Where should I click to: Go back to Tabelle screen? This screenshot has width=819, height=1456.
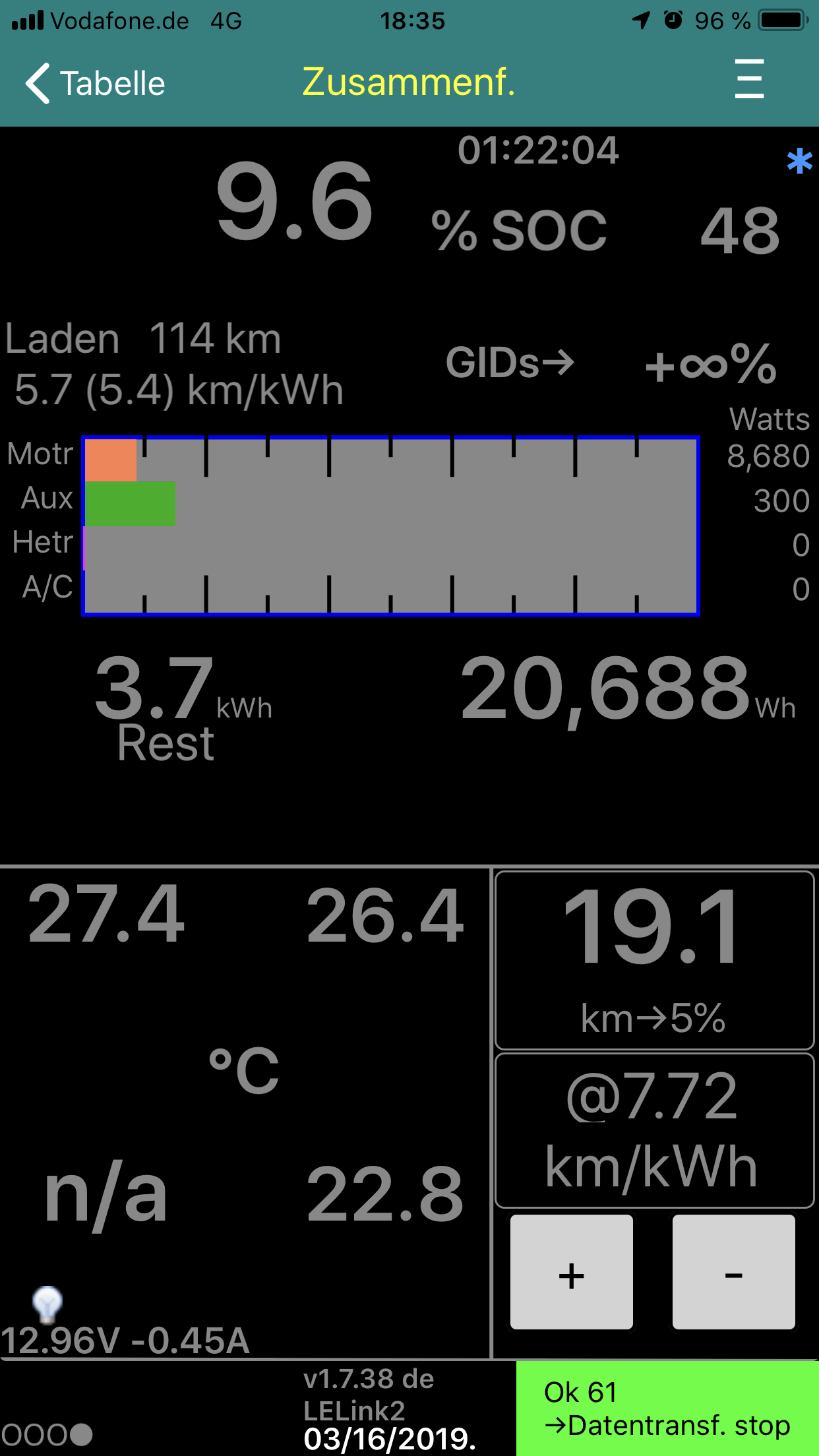[95, 83]
